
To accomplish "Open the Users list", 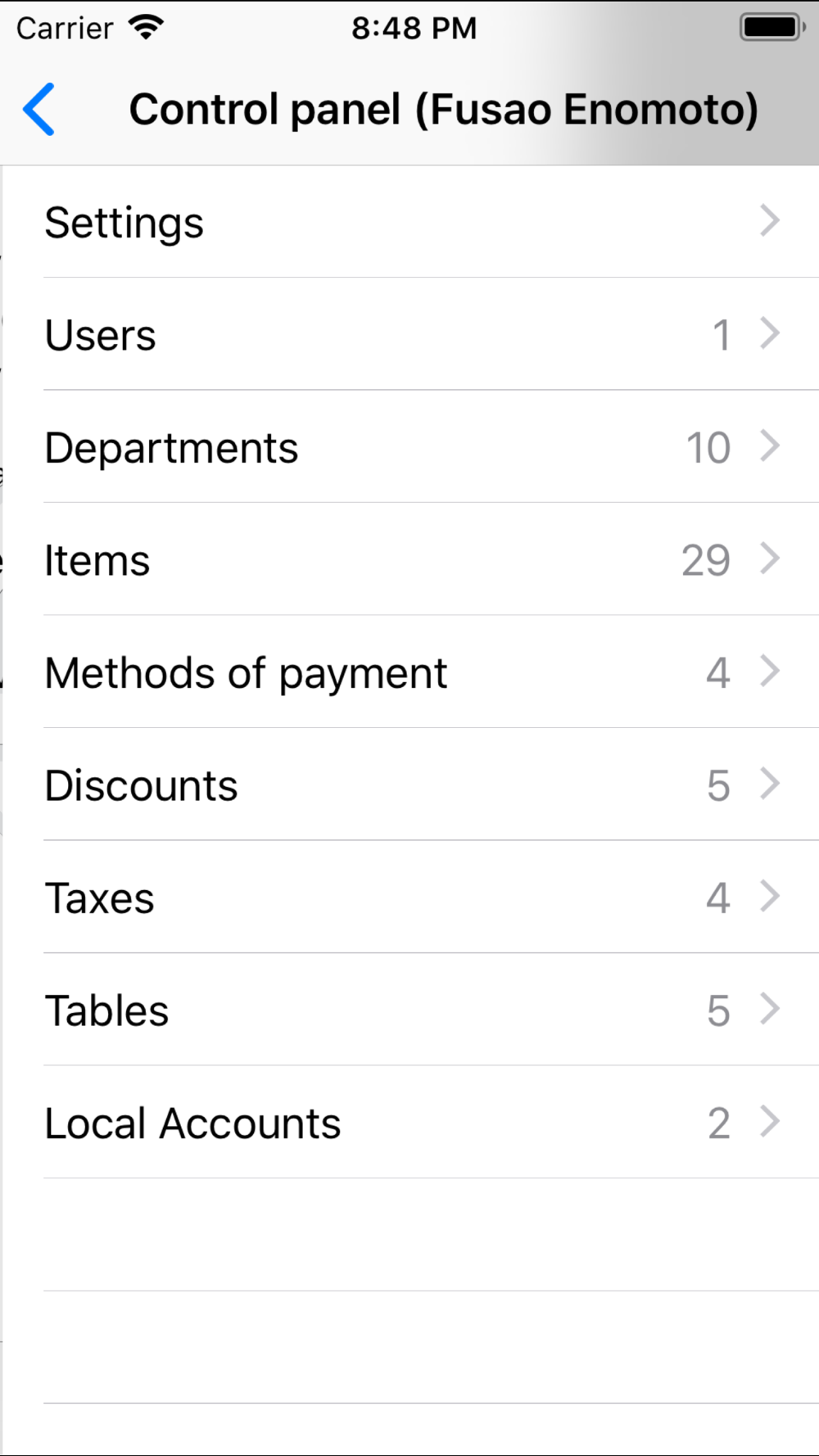I will tap(409, 334).
